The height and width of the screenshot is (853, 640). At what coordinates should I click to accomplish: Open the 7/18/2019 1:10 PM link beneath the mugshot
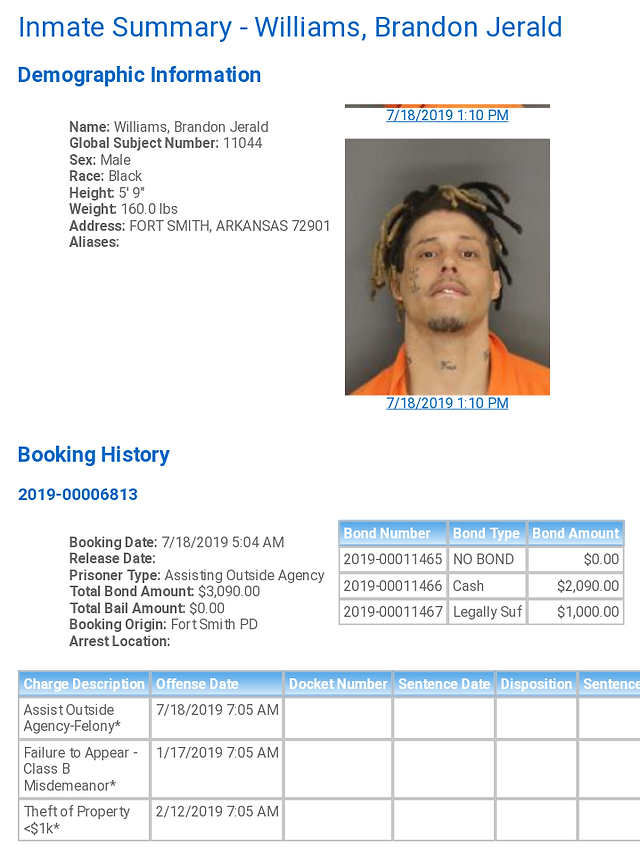point(447,403)
